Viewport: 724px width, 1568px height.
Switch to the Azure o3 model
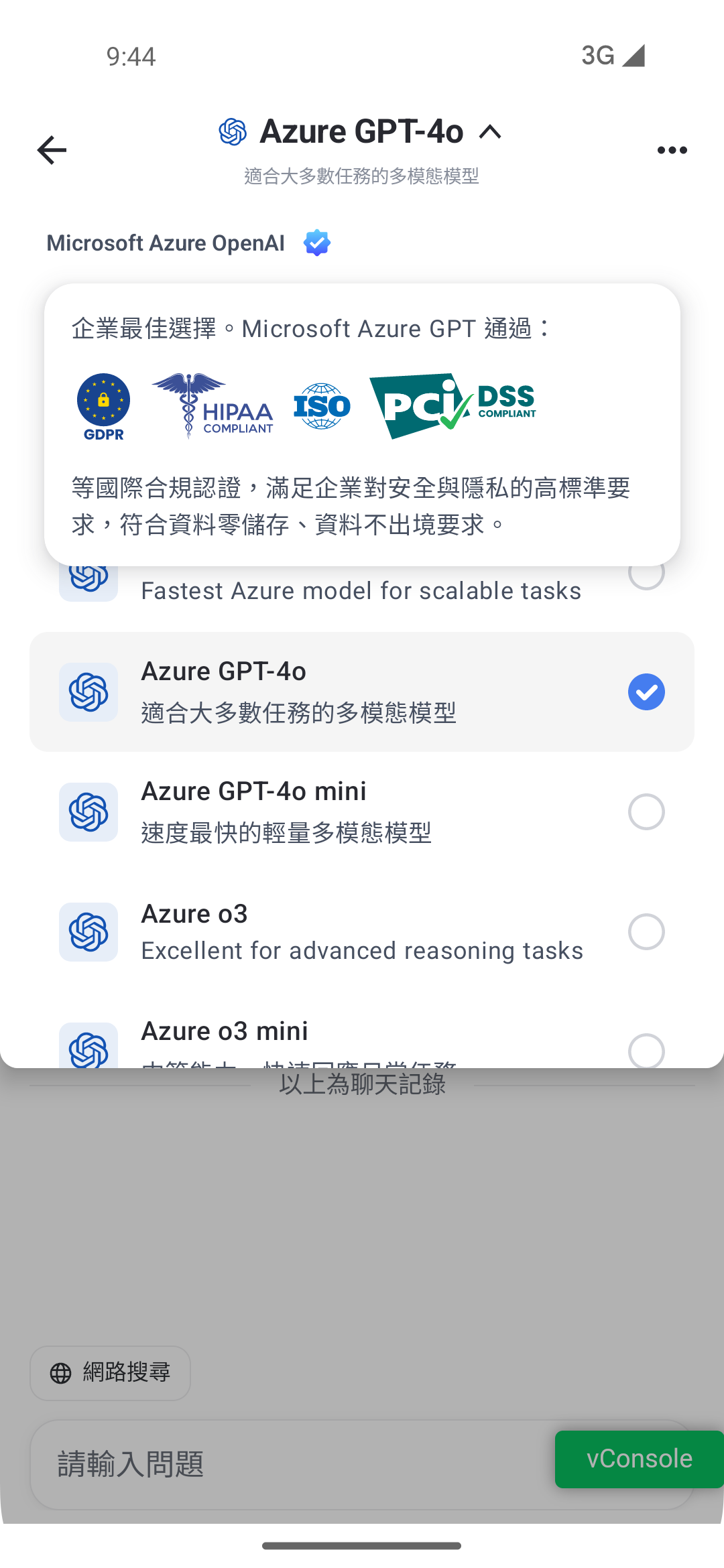pos(362,931)
